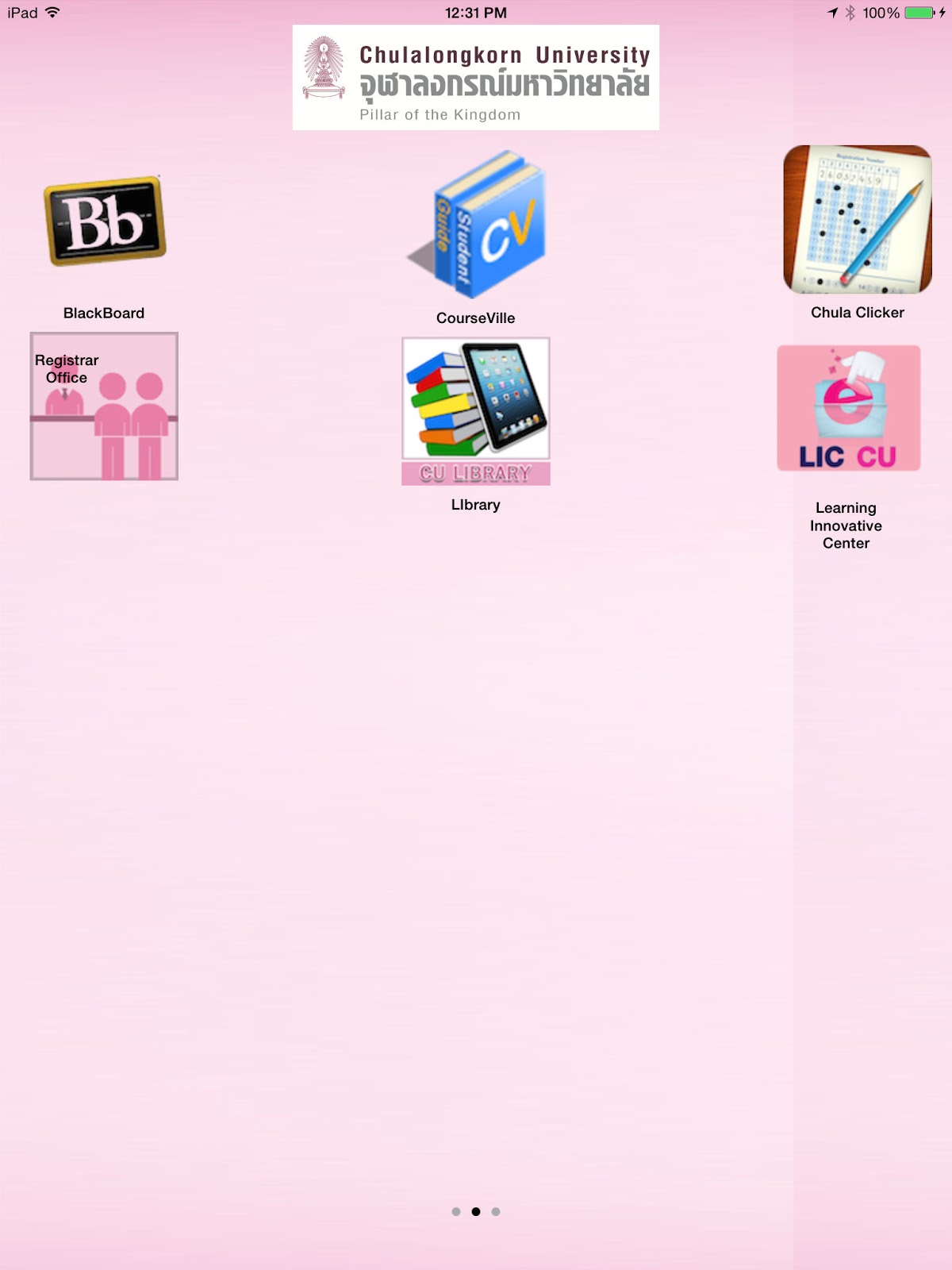Open Learning Innovative Center
The image size is (952, 1270).
[x=848, y=409]
